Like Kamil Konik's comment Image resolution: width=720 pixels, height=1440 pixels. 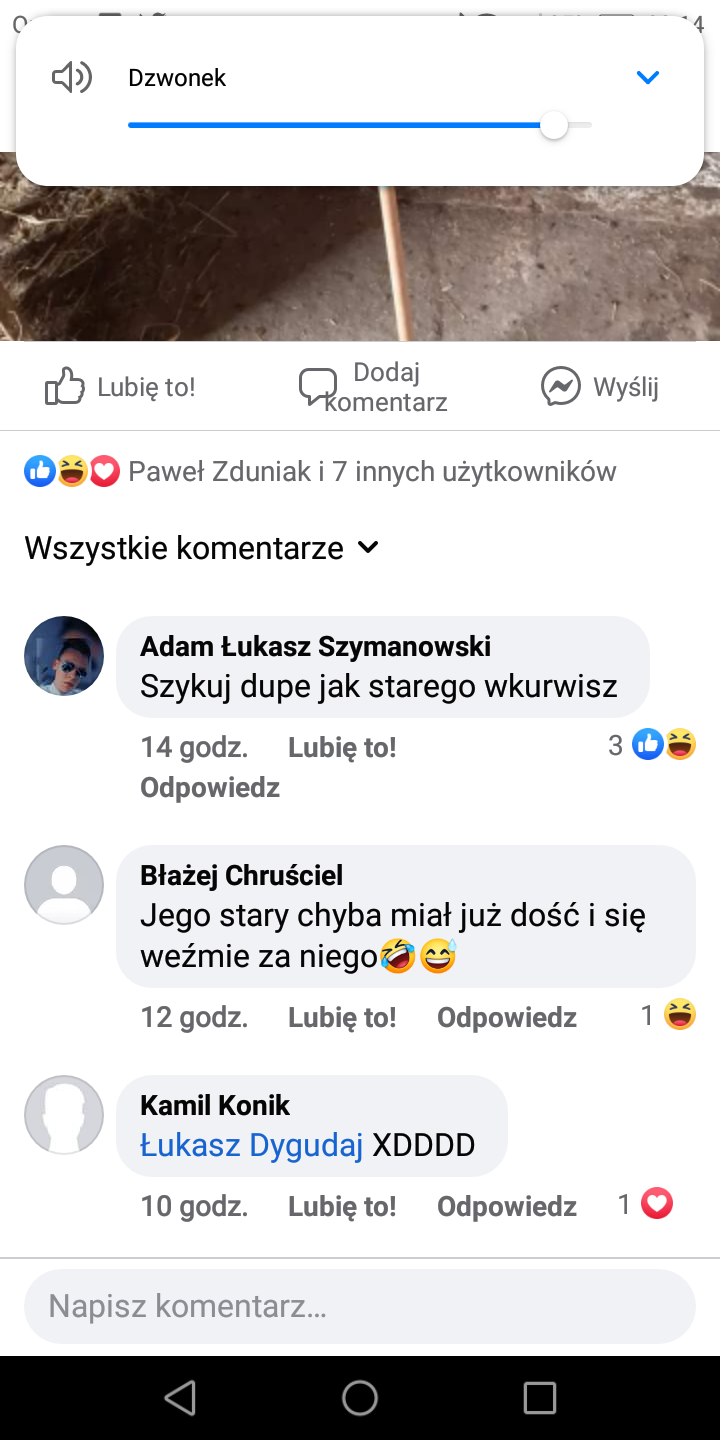click(x=342, y=1206)
